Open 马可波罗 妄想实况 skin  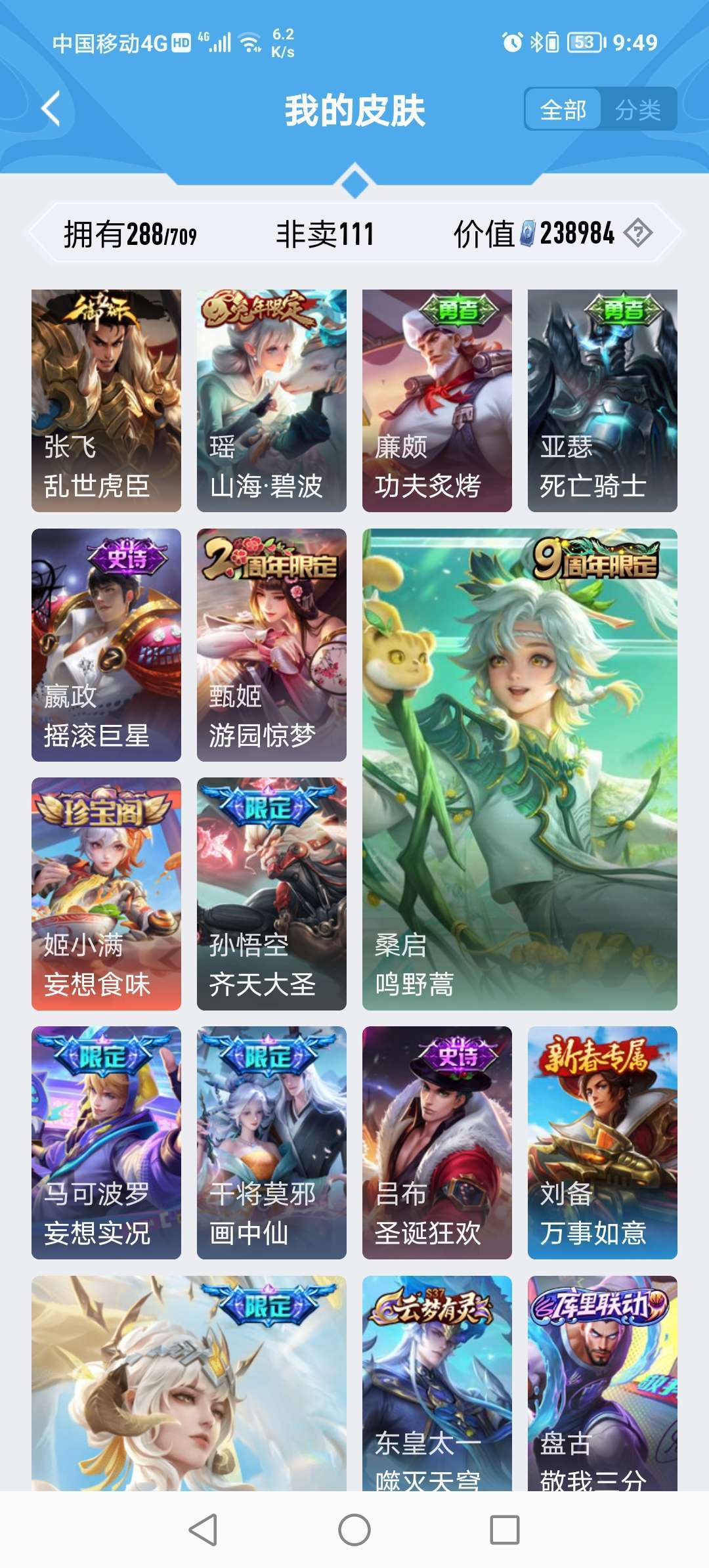pos(106,1143)
